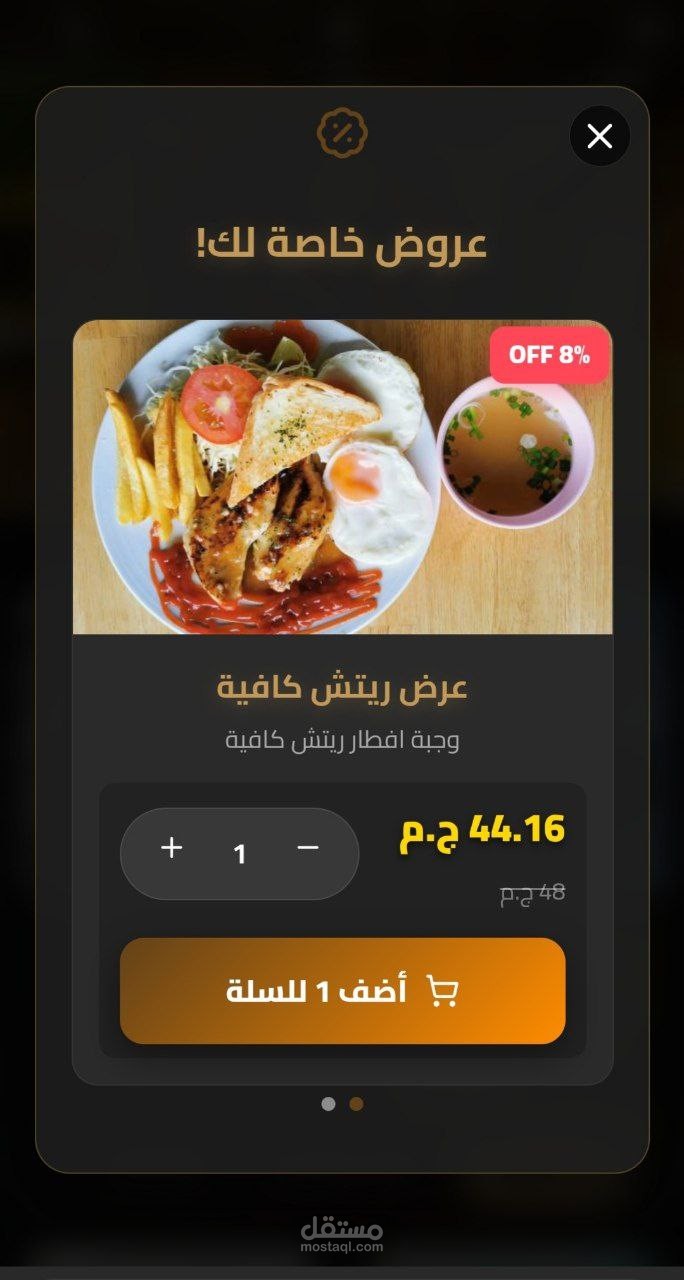This screenshot has width=684, height=1280.
Task: Open the Rich Cafe offer meal image
Action: pos(342,477)
